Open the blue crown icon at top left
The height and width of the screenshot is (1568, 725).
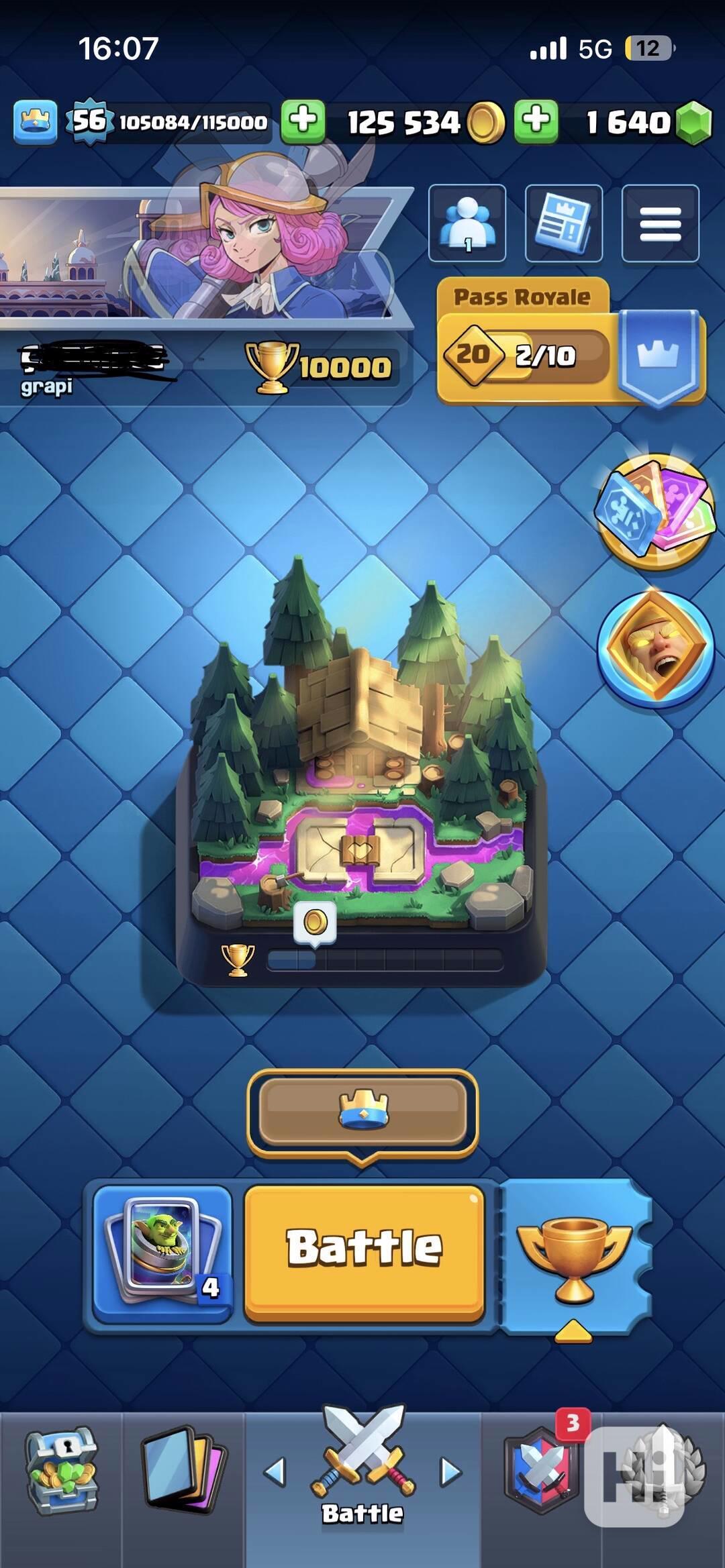click(x=35, y=121)
